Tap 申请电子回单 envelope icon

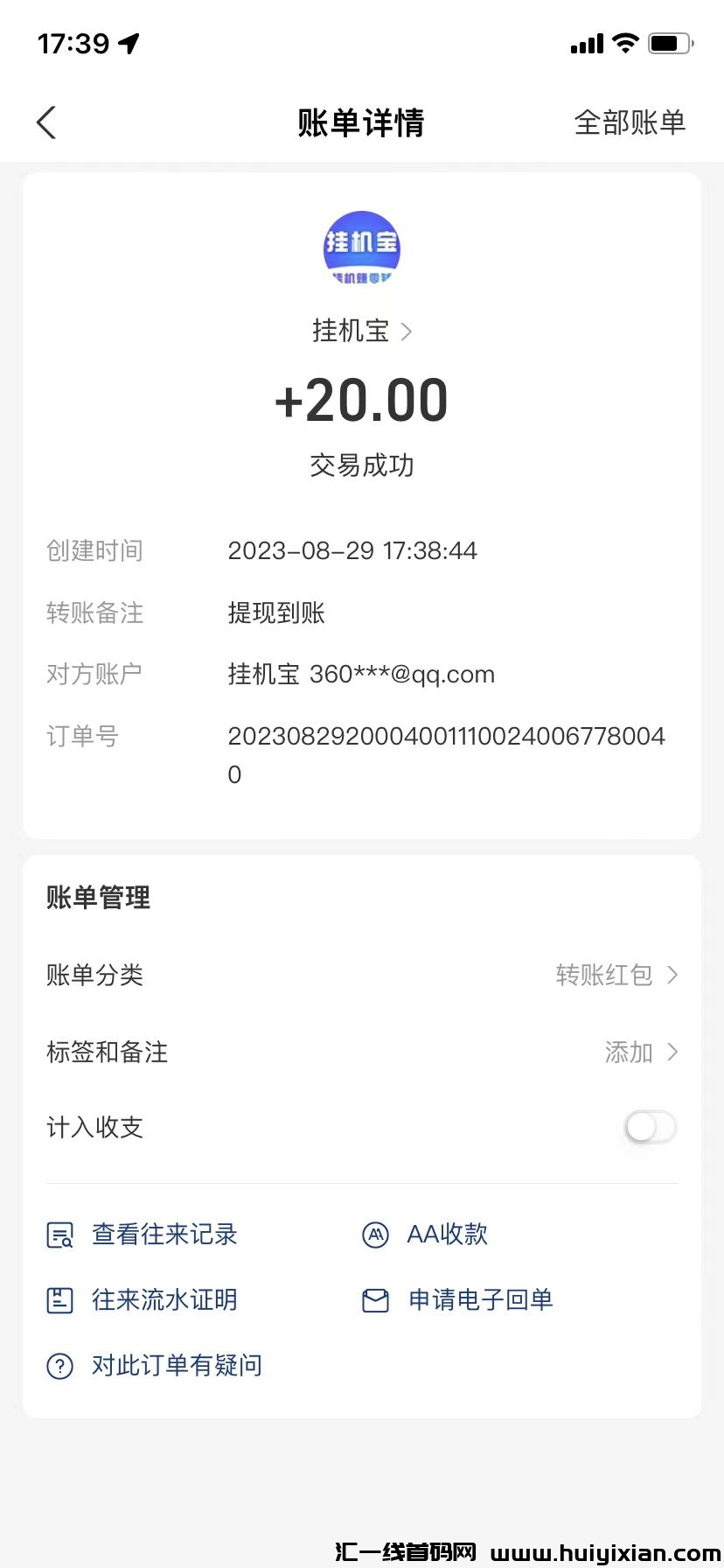[375, 1300]
